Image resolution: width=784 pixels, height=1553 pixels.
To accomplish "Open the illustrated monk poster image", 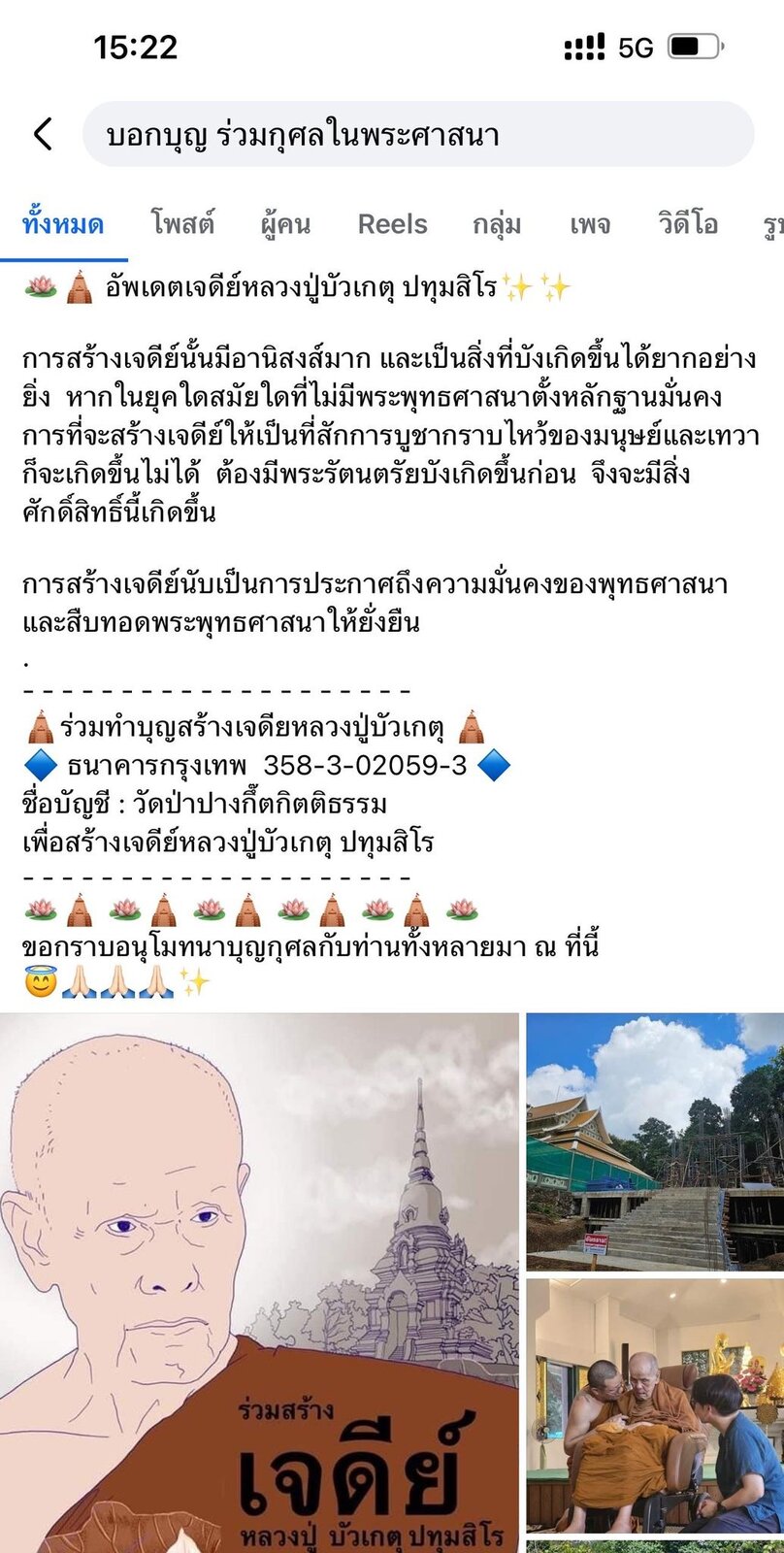I will [259, 1282].
